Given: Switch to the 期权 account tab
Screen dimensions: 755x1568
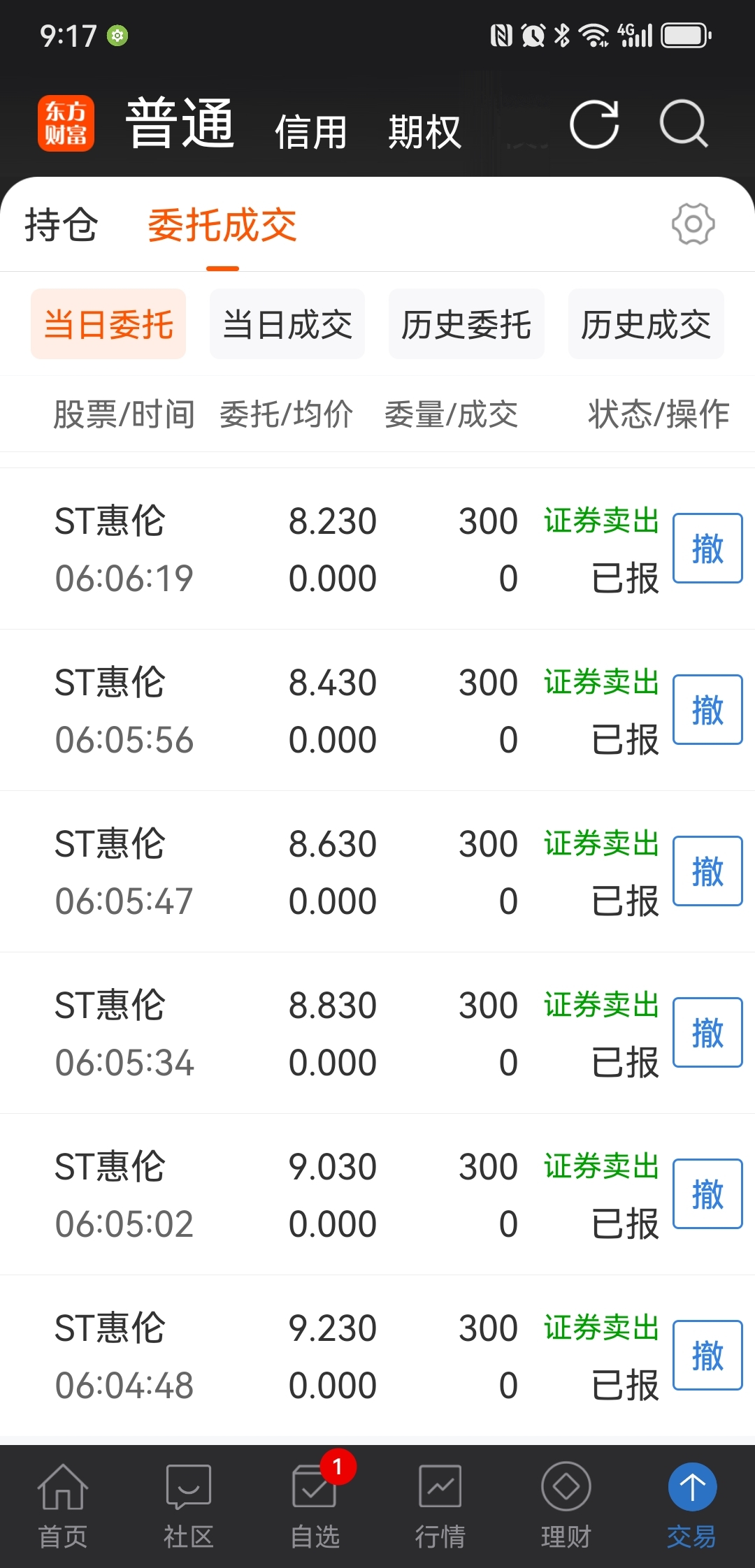Looking at the screenshot, I should (424, 132).
